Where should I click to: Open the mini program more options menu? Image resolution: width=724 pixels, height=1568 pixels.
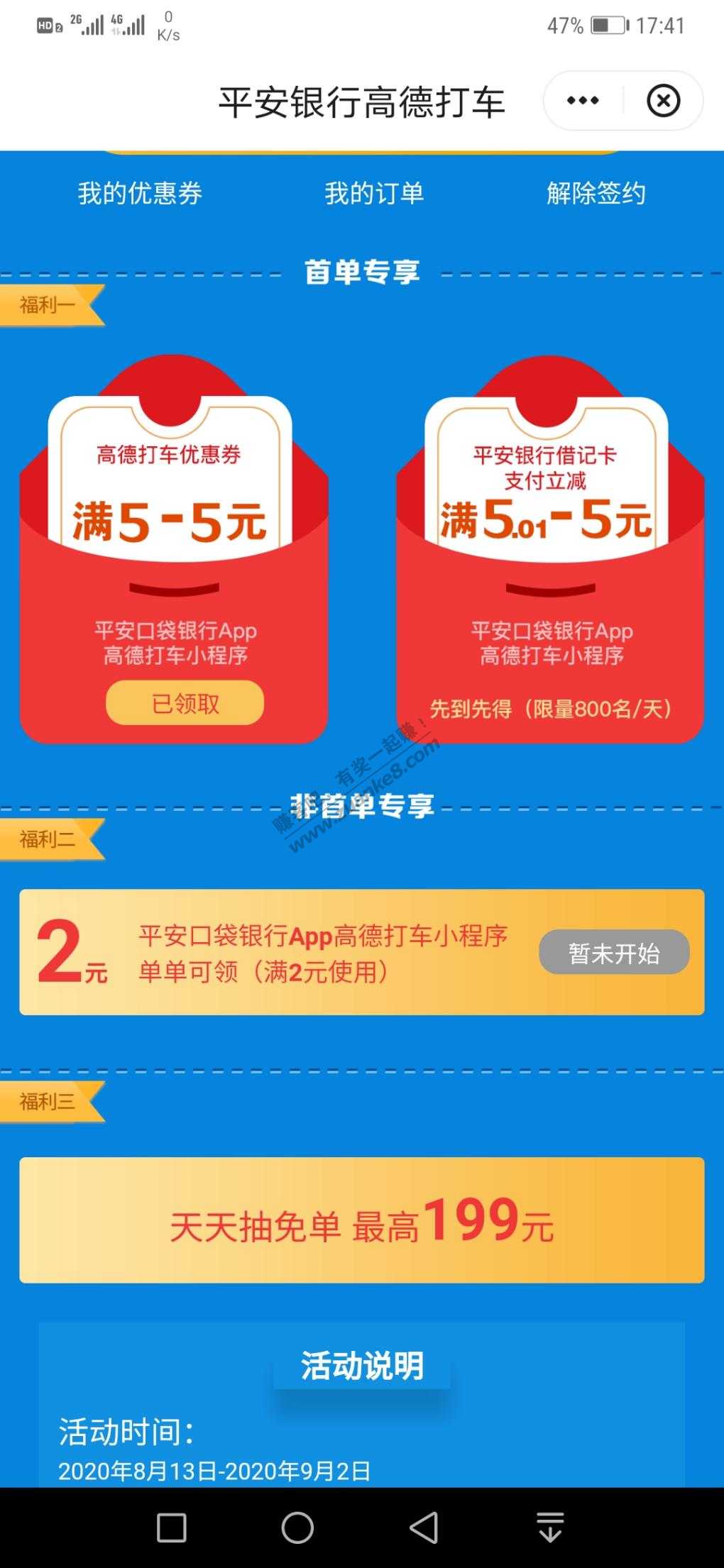(x=583, y=101)
